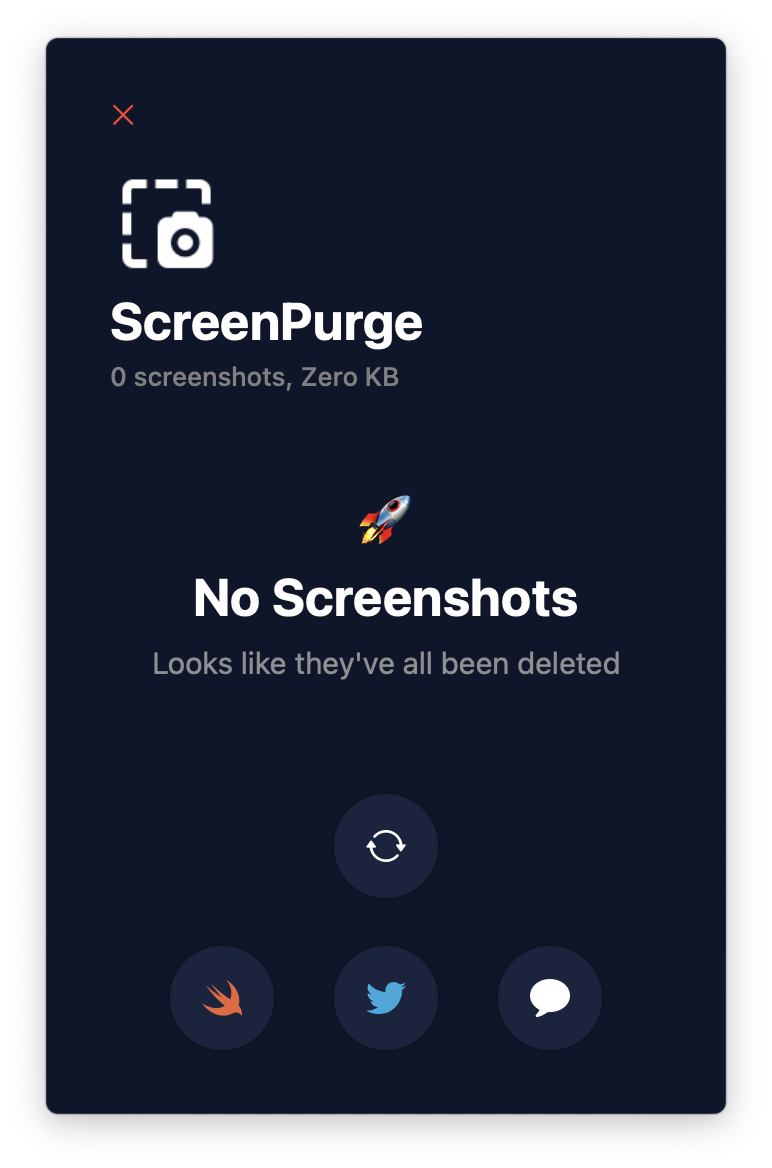Image resolution: width=772 pixels, height=1168 pixels.
Task: Refresh the screenshots list
Action: (x=386, y=846)
